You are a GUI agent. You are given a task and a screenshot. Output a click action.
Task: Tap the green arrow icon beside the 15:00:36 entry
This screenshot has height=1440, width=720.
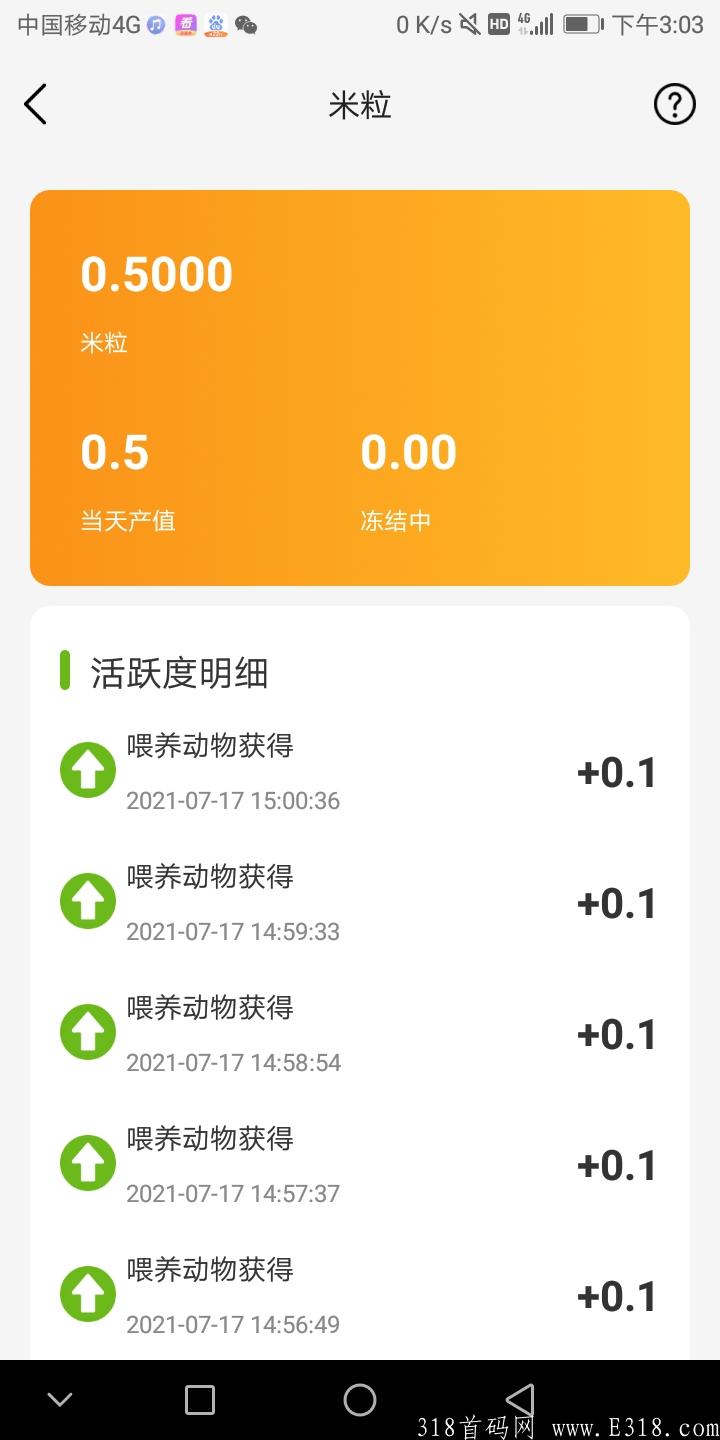[x=87, y=770]
